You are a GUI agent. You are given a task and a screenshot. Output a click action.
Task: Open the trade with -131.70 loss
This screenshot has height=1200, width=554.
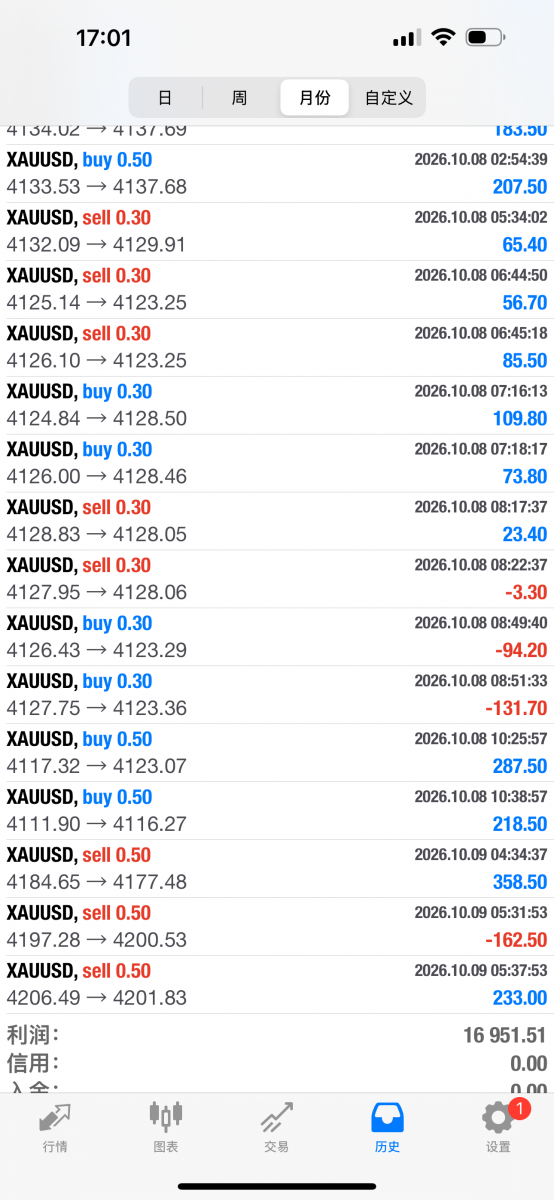[x=277, y=695]
